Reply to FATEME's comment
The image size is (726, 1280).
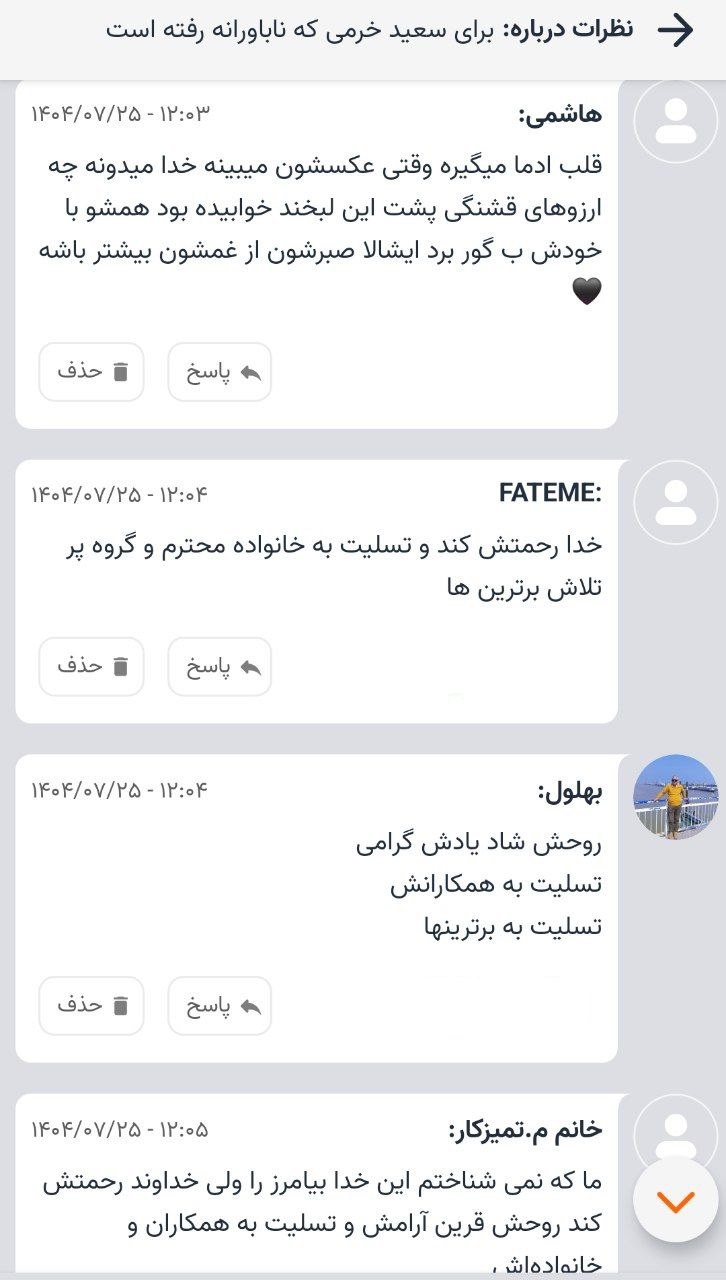(220, 667)
